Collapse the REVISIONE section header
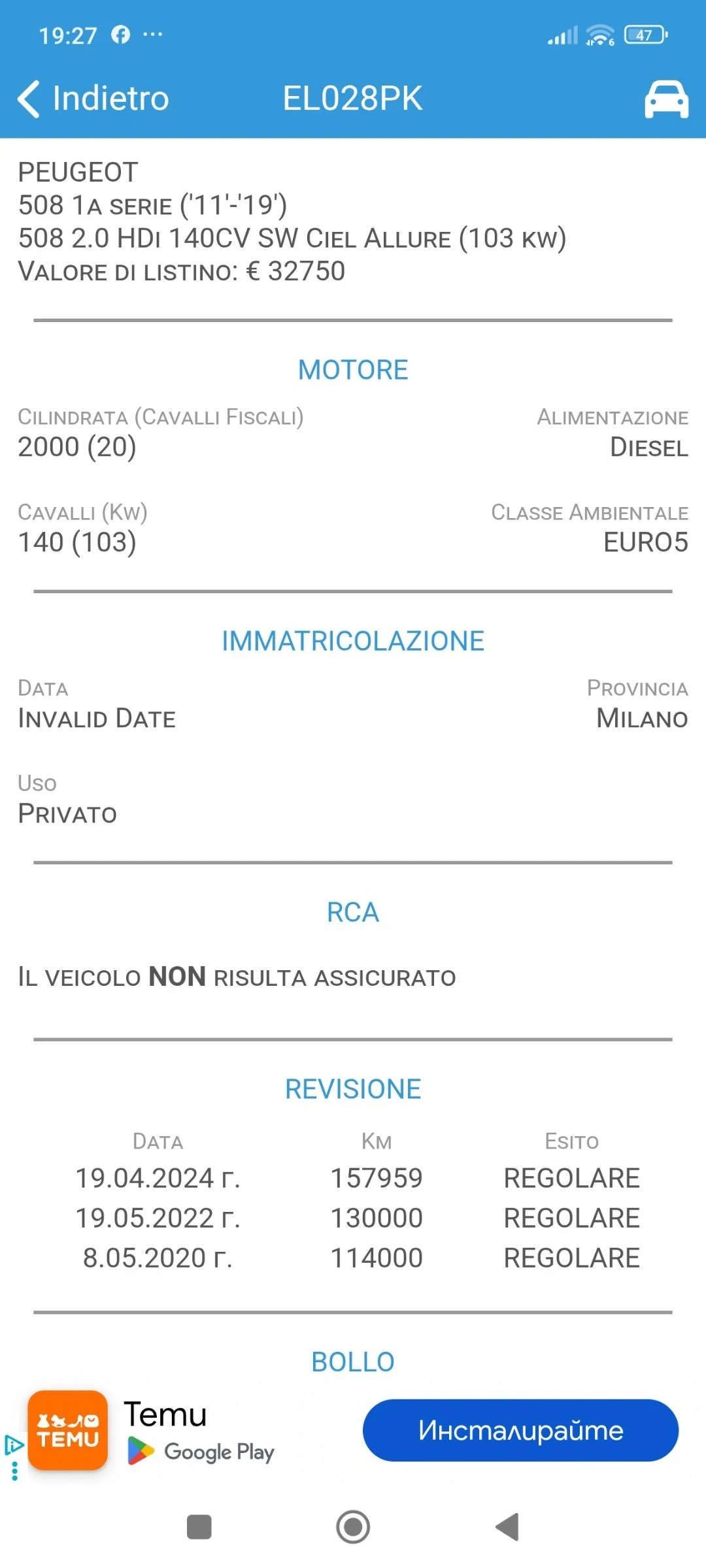Screen dimensions: 706x1568 pyautogui.click(x=353, y=1088)
